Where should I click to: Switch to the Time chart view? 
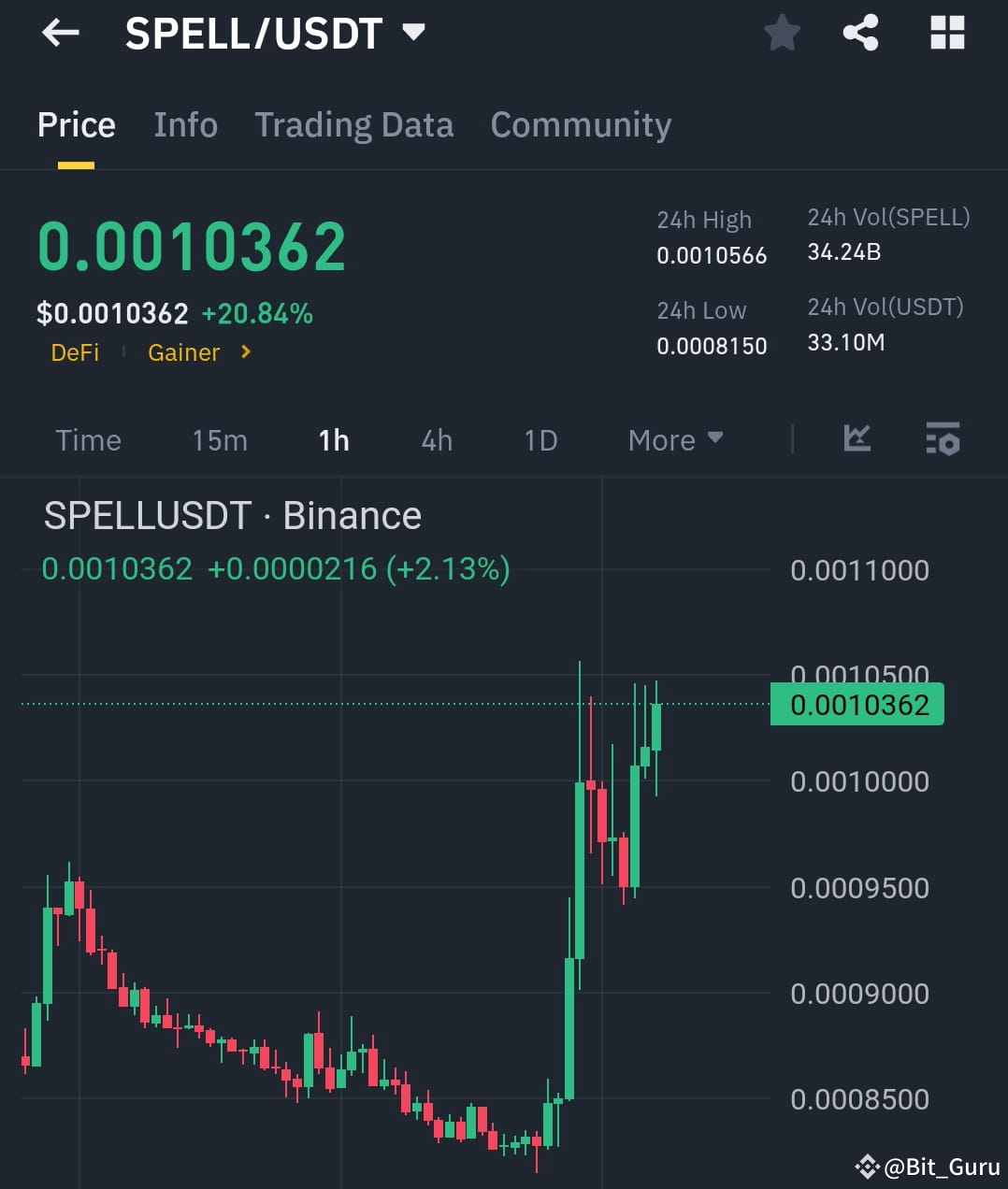tap(88, 439)
